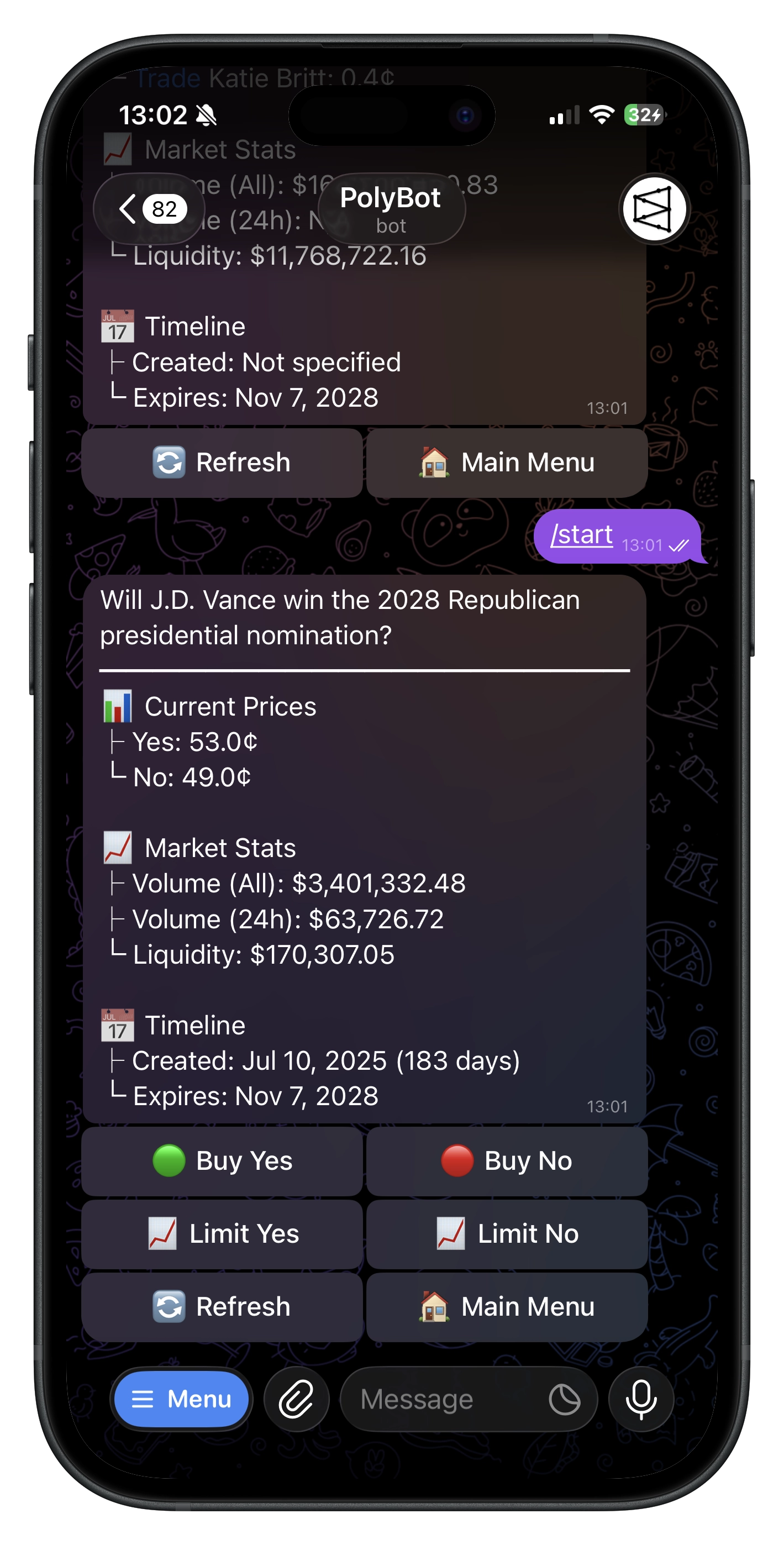The width and height of the screenshot is (784, 1545).
Task: Tap the refresh icon next to Refresh label
Action: (x=170, y=462)
